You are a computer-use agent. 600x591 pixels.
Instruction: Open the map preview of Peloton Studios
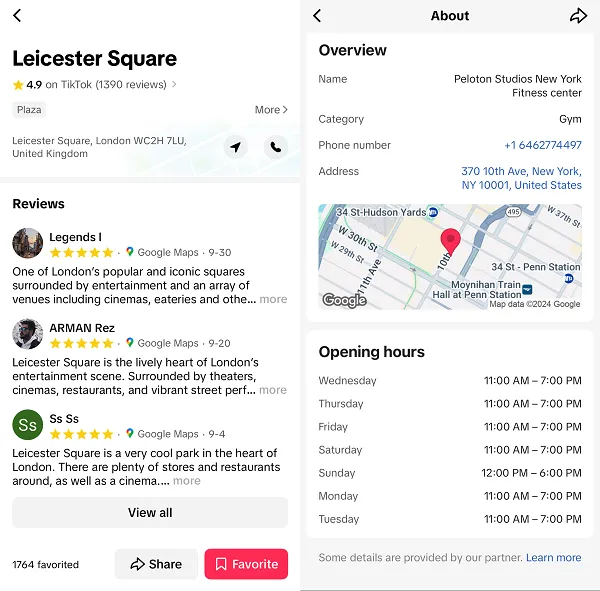coord(450,257)
